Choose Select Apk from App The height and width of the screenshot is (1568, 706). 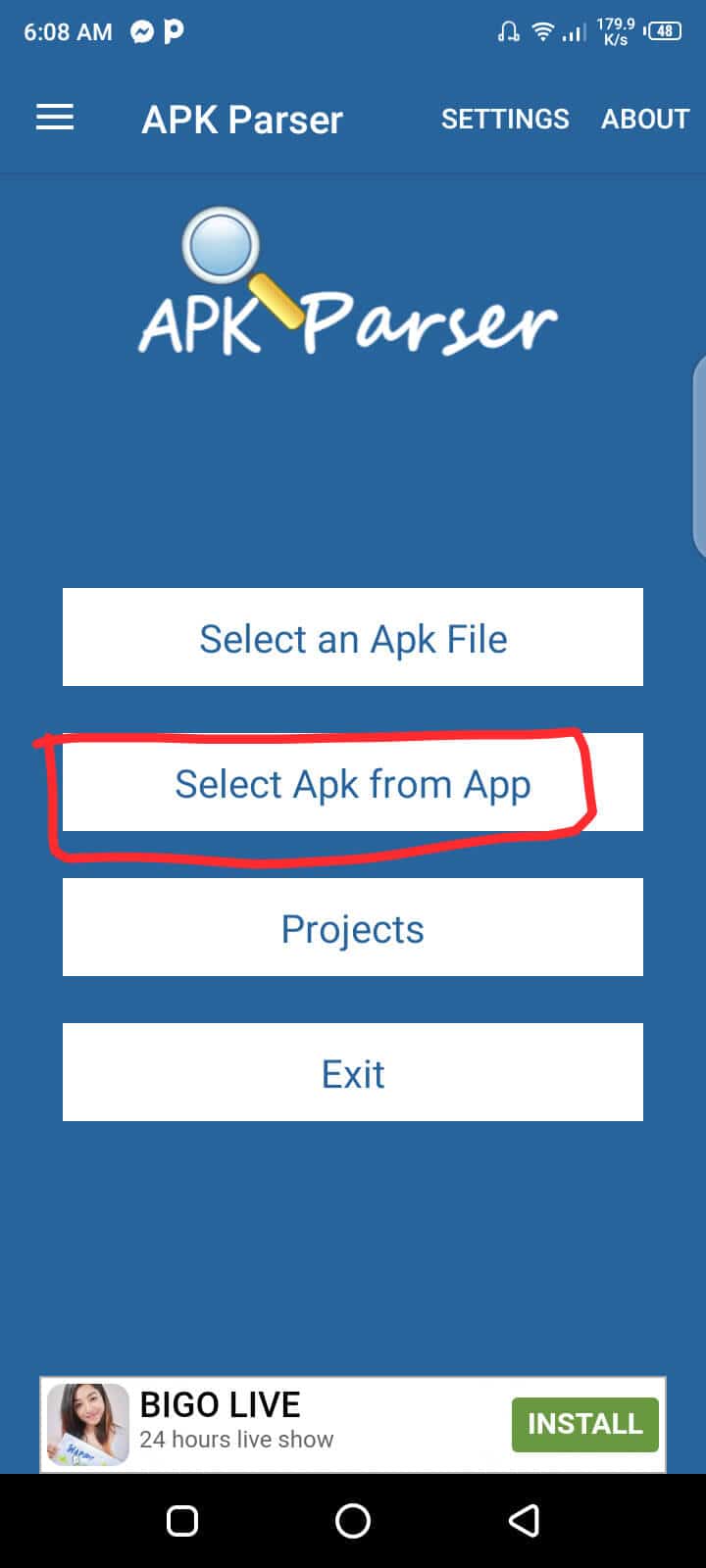(x=353, y=782)
